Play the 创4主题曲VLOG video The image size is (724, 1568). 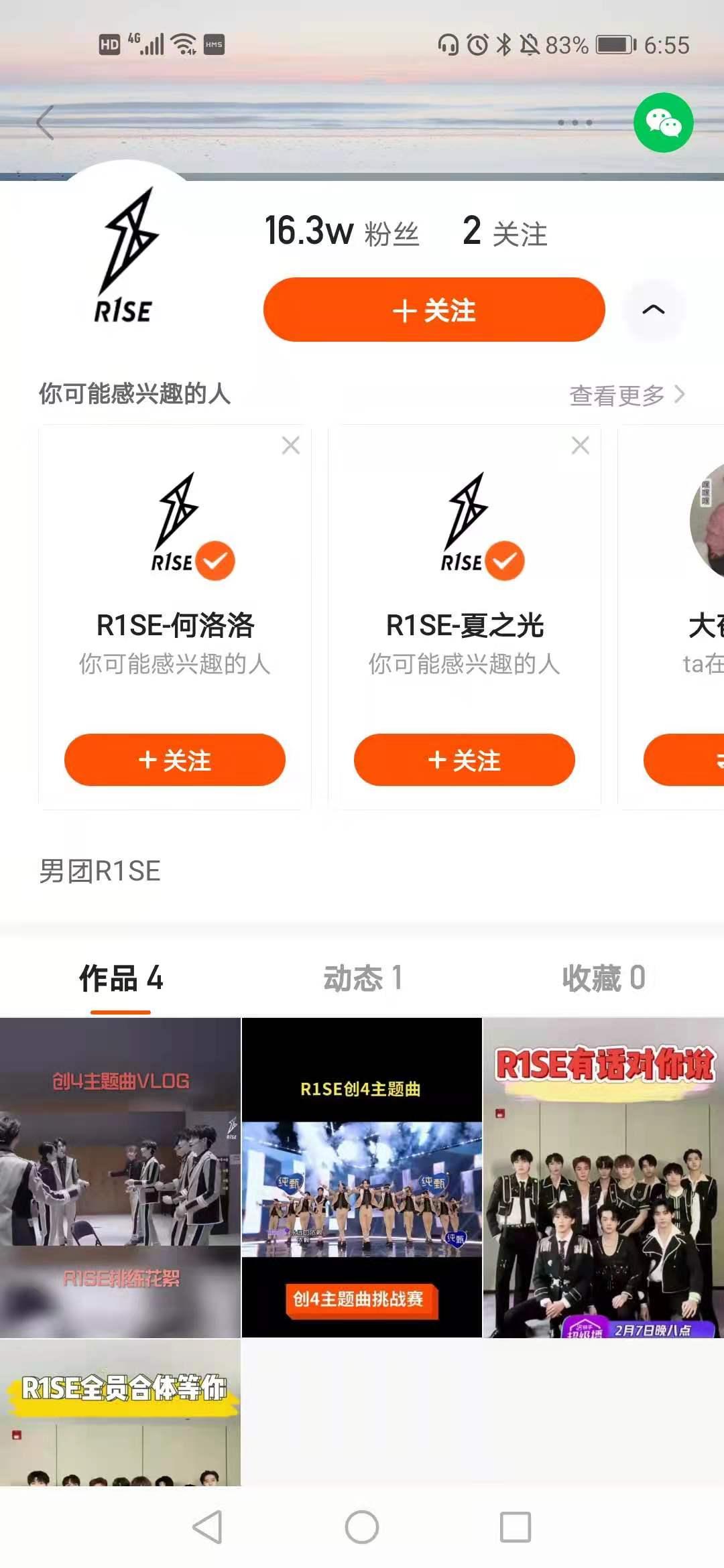click(121, 1177)
